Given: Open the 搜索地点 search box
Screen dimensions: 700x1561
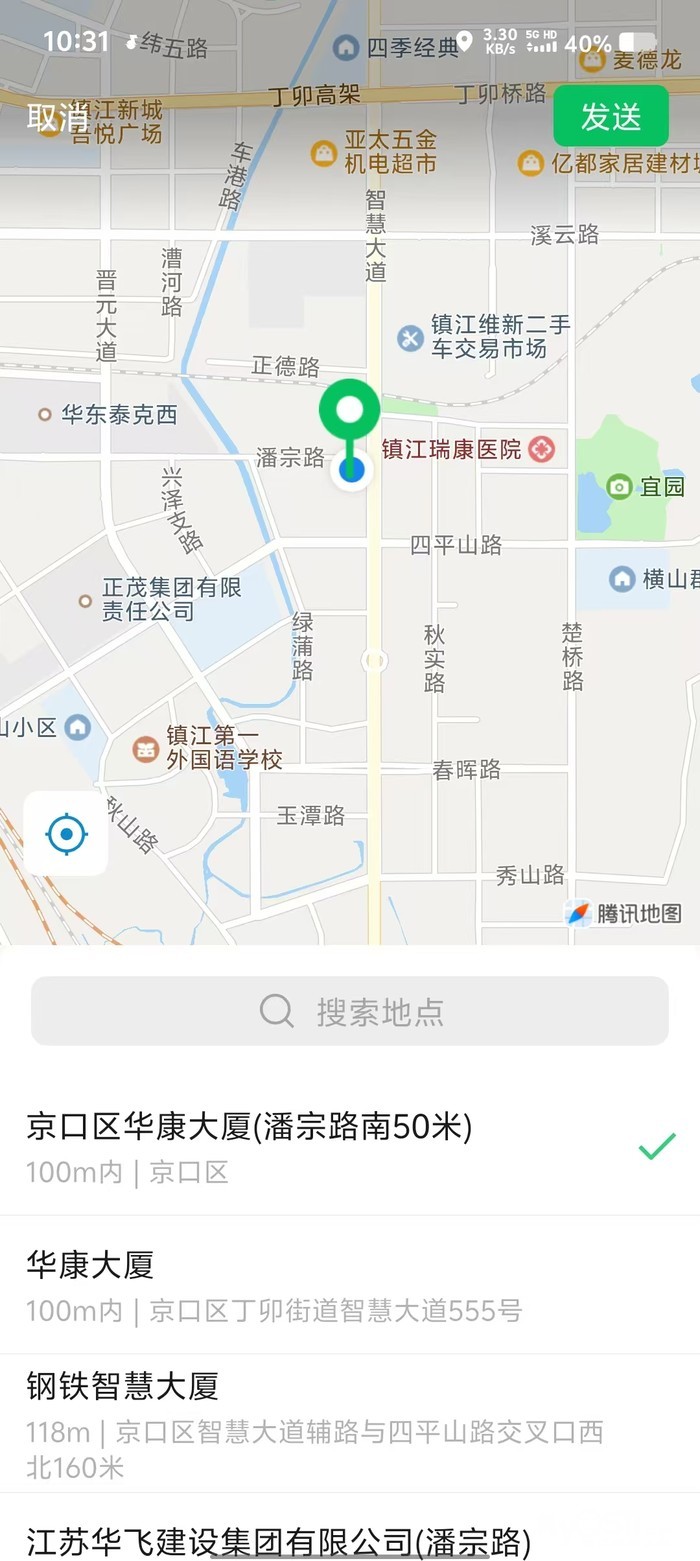Looking at the screenshot, I should tap(350, 1011).
